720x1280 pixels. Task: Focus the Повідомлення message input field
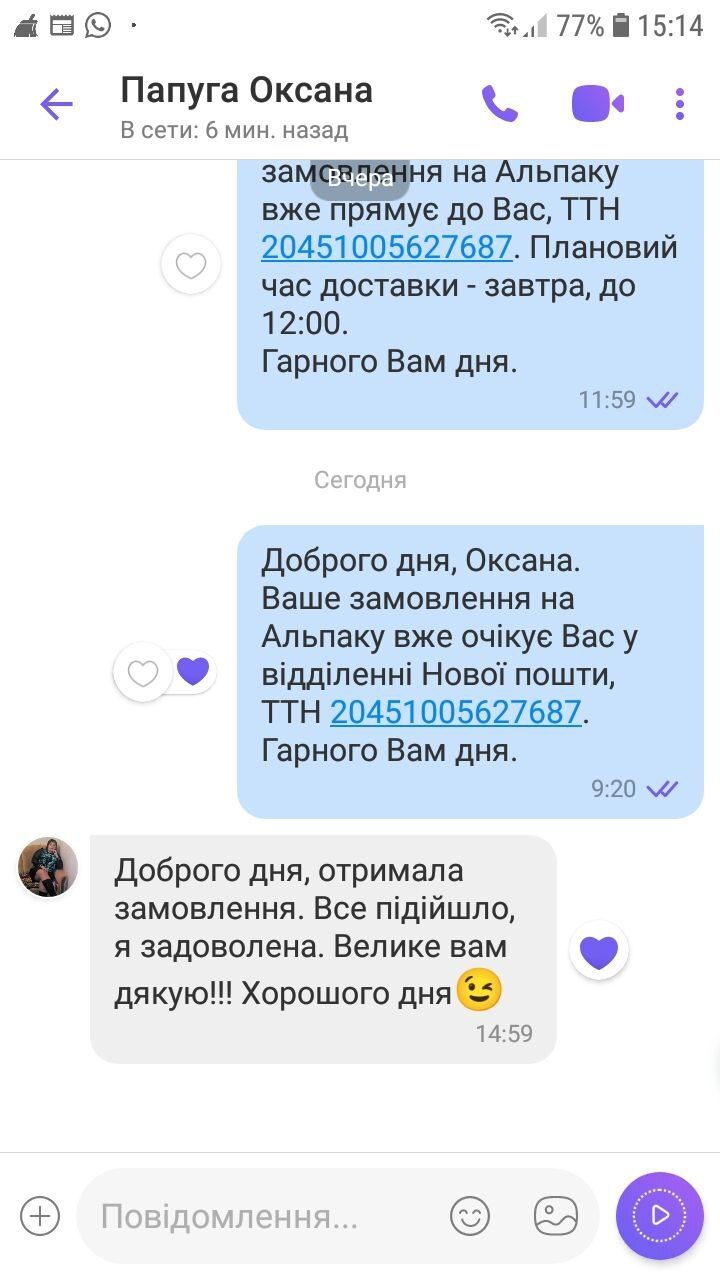point(260,1216)
